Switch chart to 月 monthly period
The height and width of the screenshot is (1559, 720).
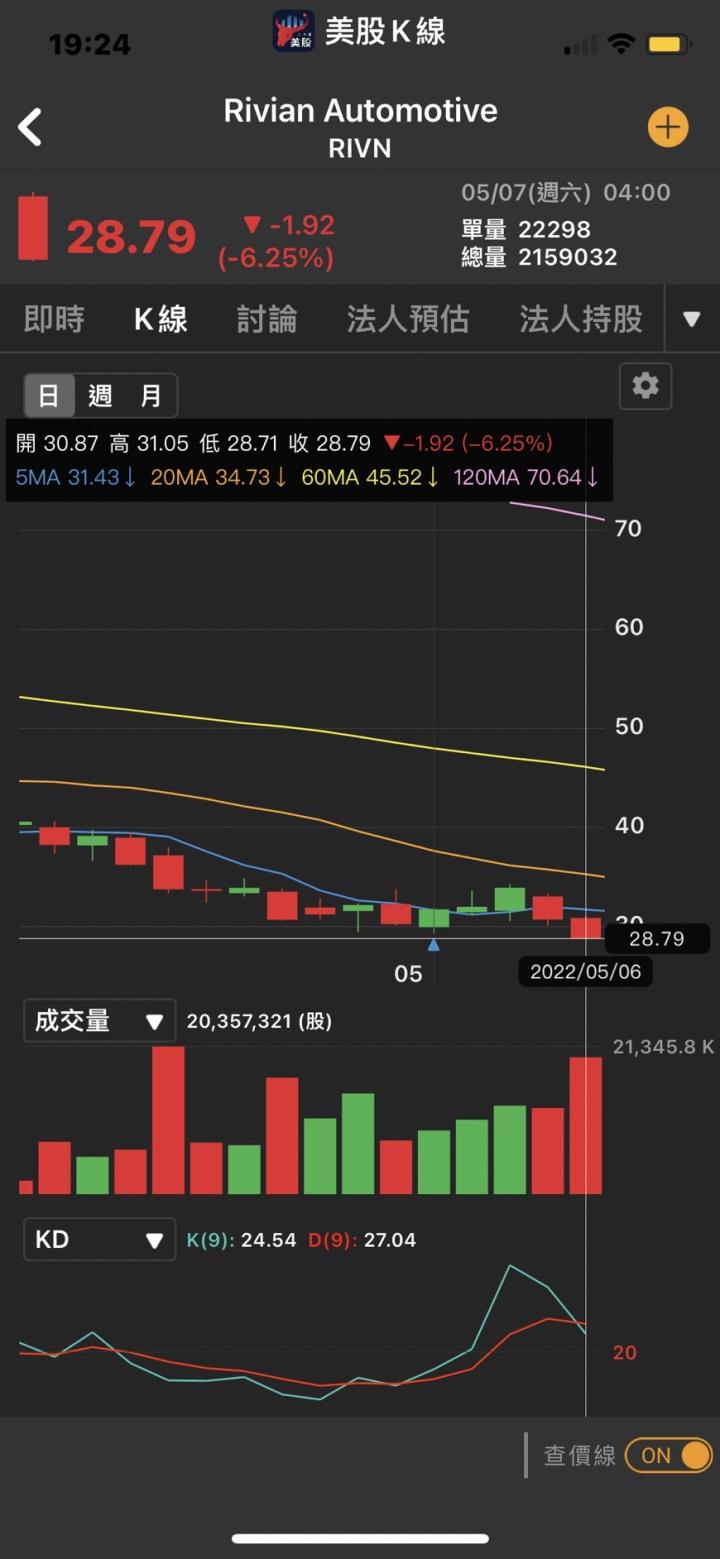point(151,396)
